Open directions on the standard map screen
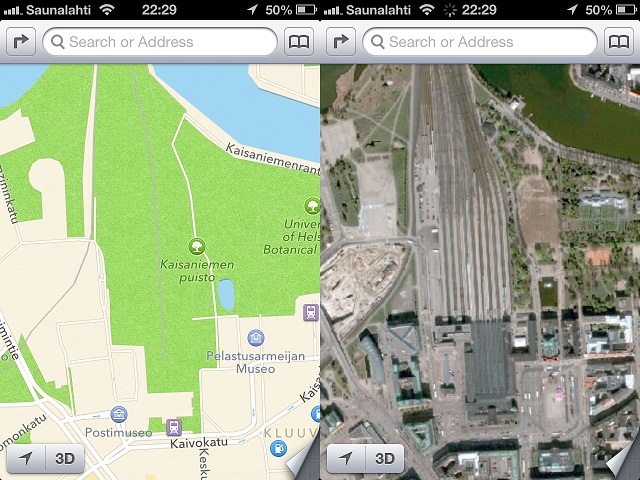640x480 pixels. (x=21, y=42)
